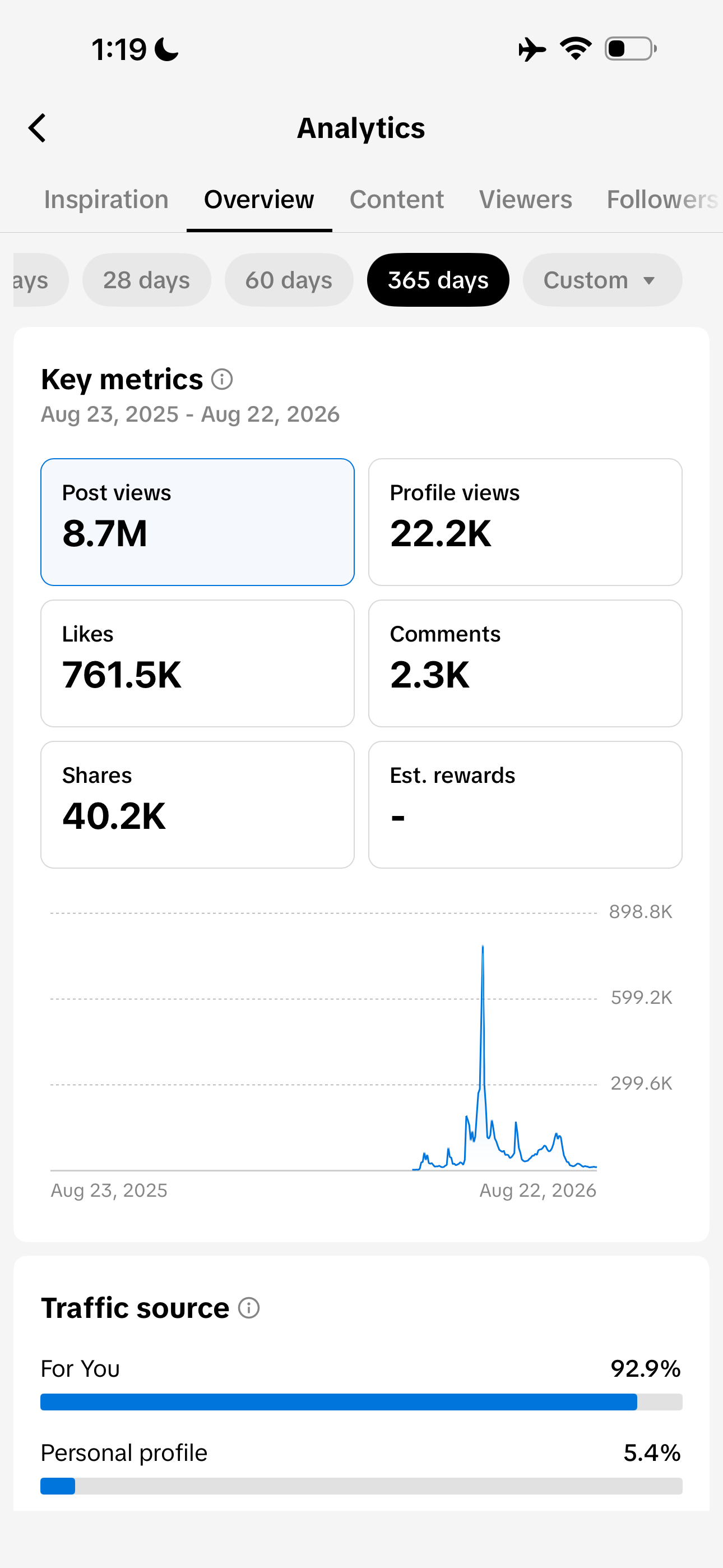Show the Profile views metric
723x1568 pixels.
click(x=525, y=522)
